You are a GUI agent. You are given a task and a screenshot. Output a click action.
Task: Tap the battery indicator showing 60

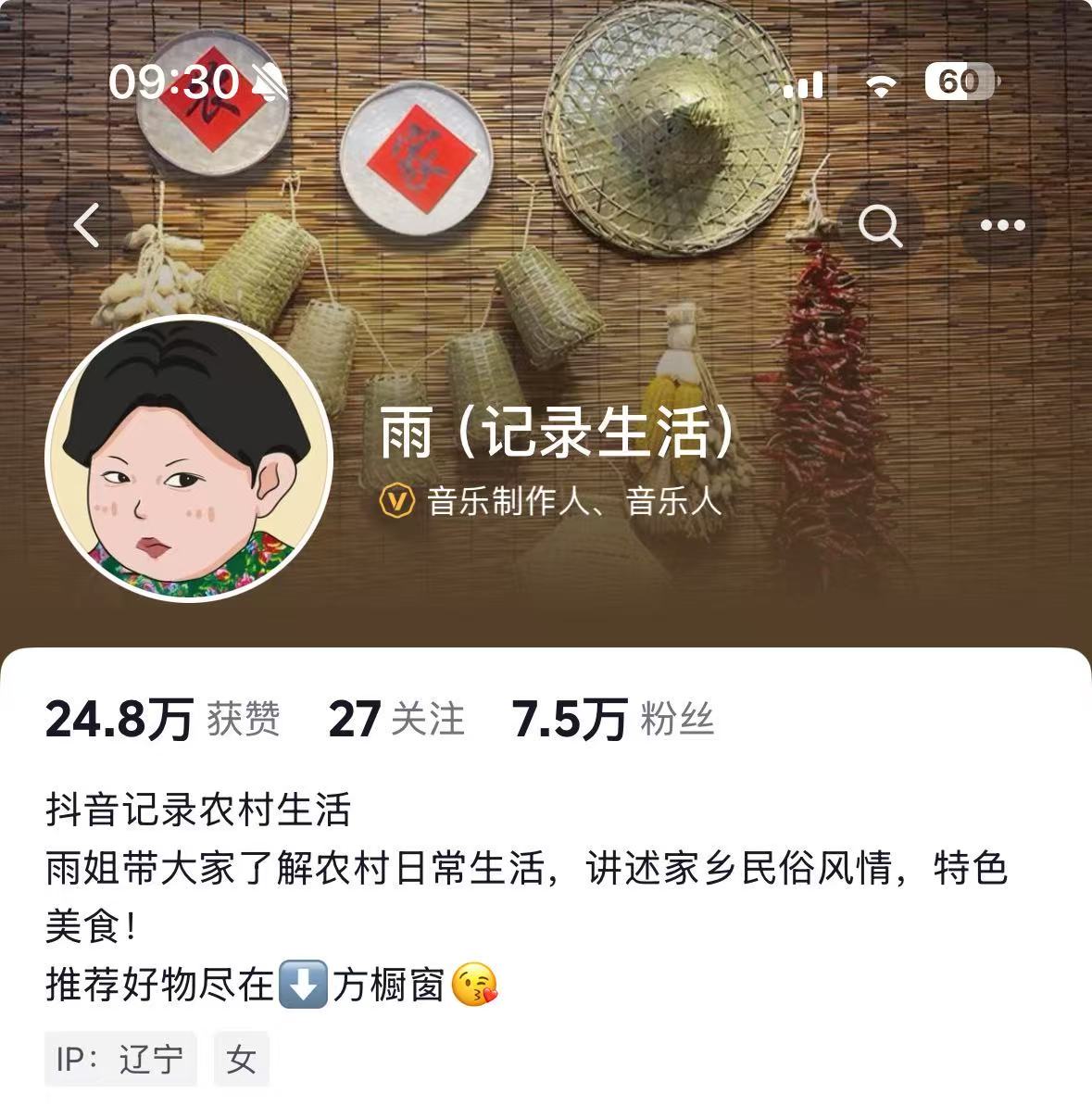coord(959,82)
